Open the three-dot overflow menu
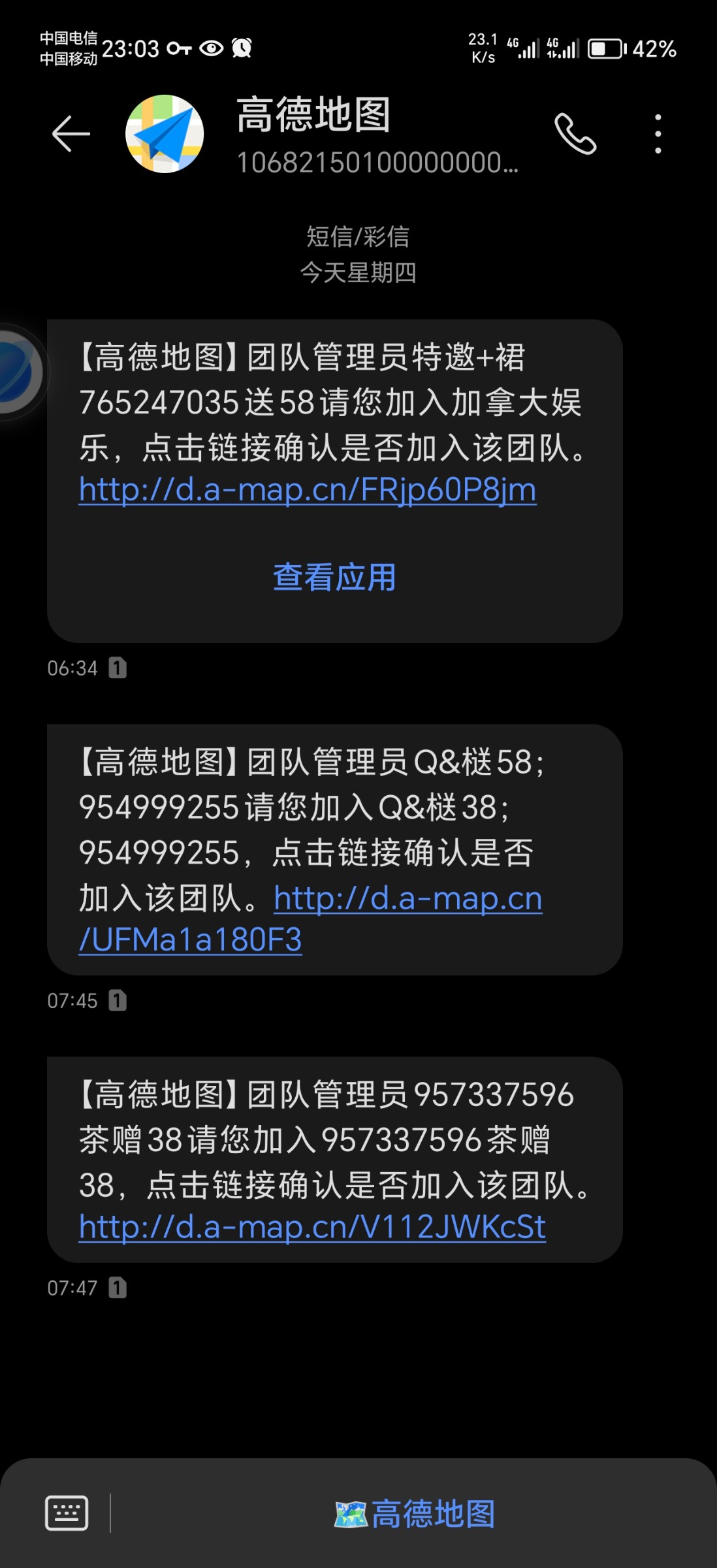The height and width of the screenshot is (1568, 717). [658, 134]
